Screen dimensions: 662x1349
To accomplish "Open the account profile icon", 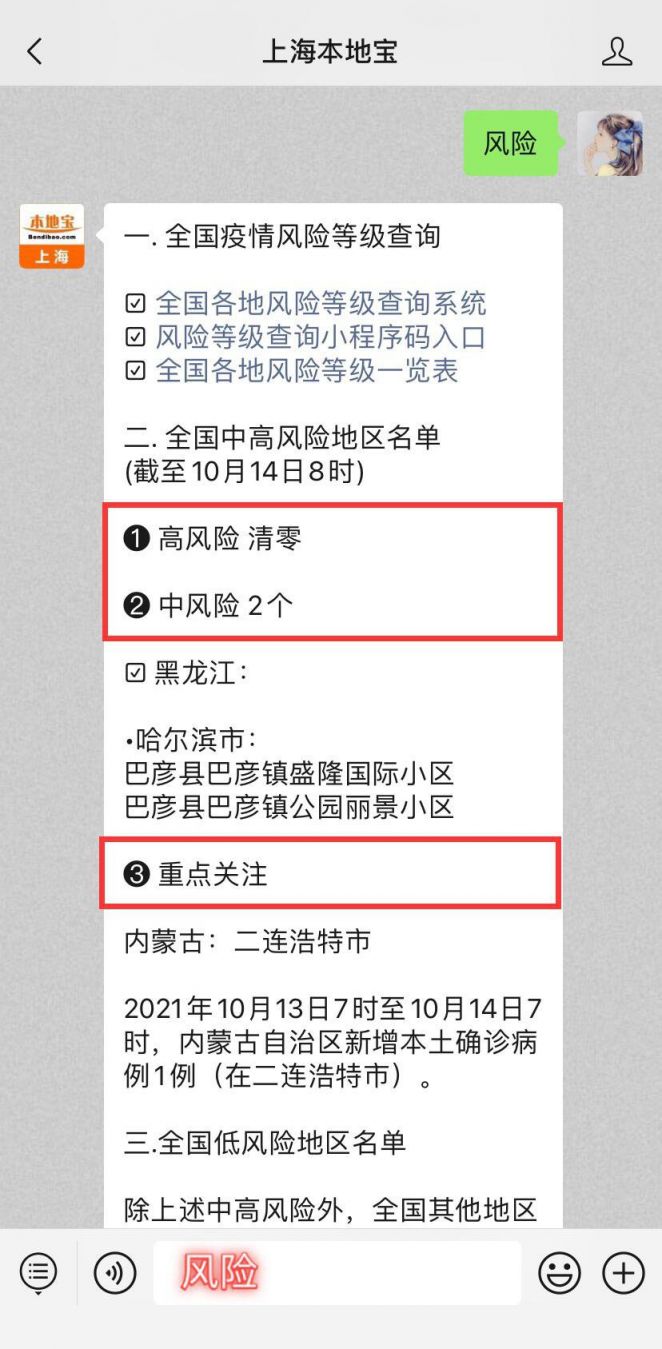I will (x=616, y=52).
